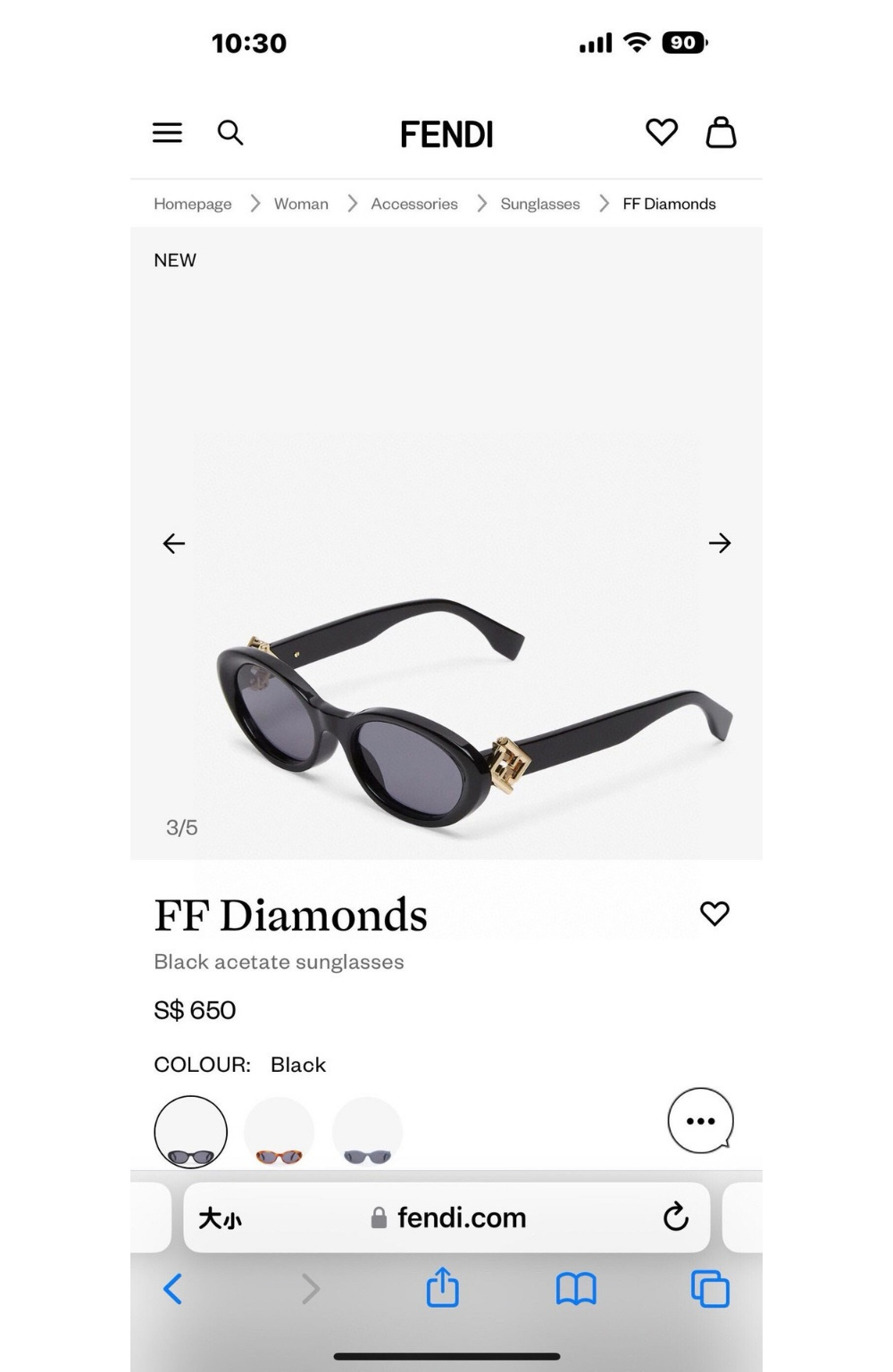Navigate to the Accessories breadcrumb
The height and width of the screenshot is (1372, 893).
click(x=414, y=204)
